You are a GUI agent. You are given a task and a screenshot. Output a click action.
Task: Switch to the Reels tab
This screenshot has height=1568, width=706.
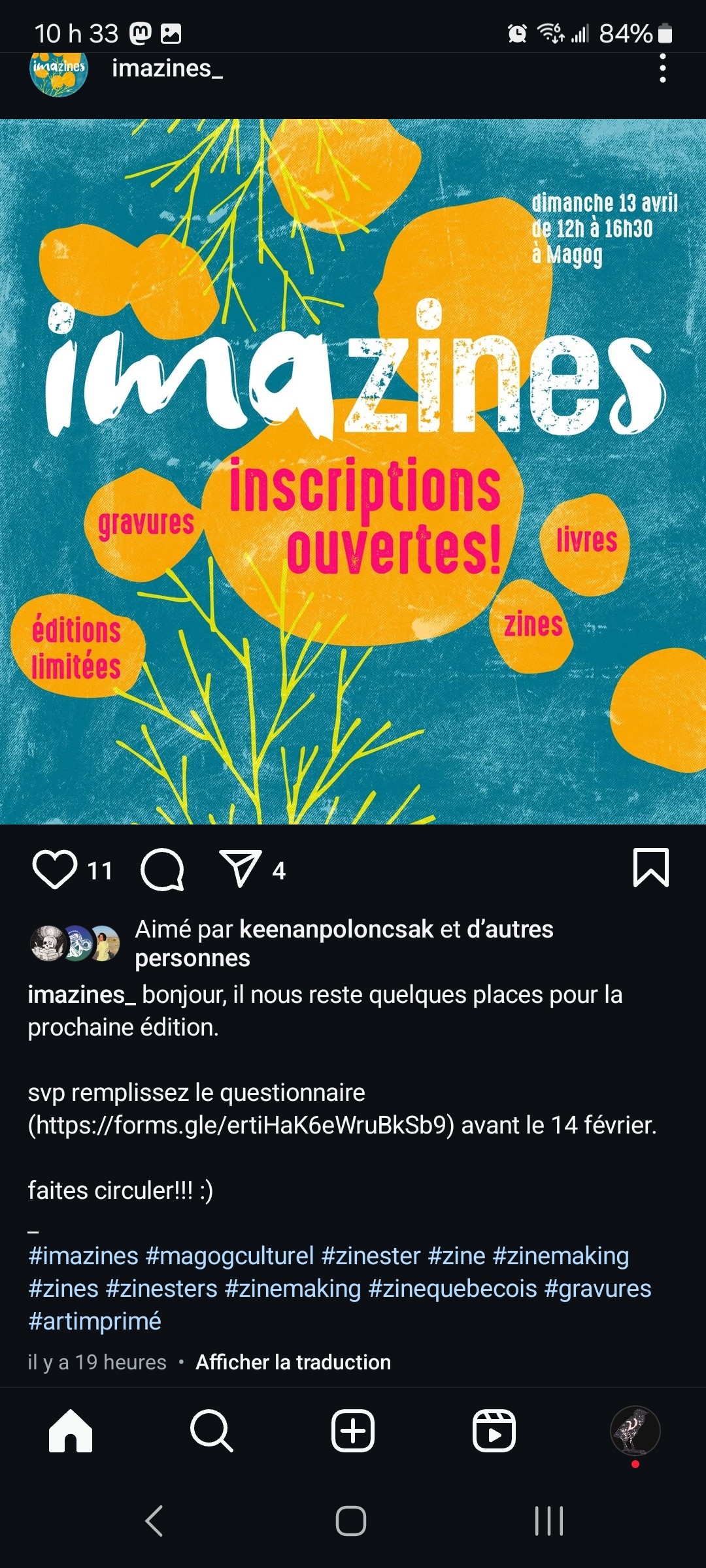pos(494,1431)
